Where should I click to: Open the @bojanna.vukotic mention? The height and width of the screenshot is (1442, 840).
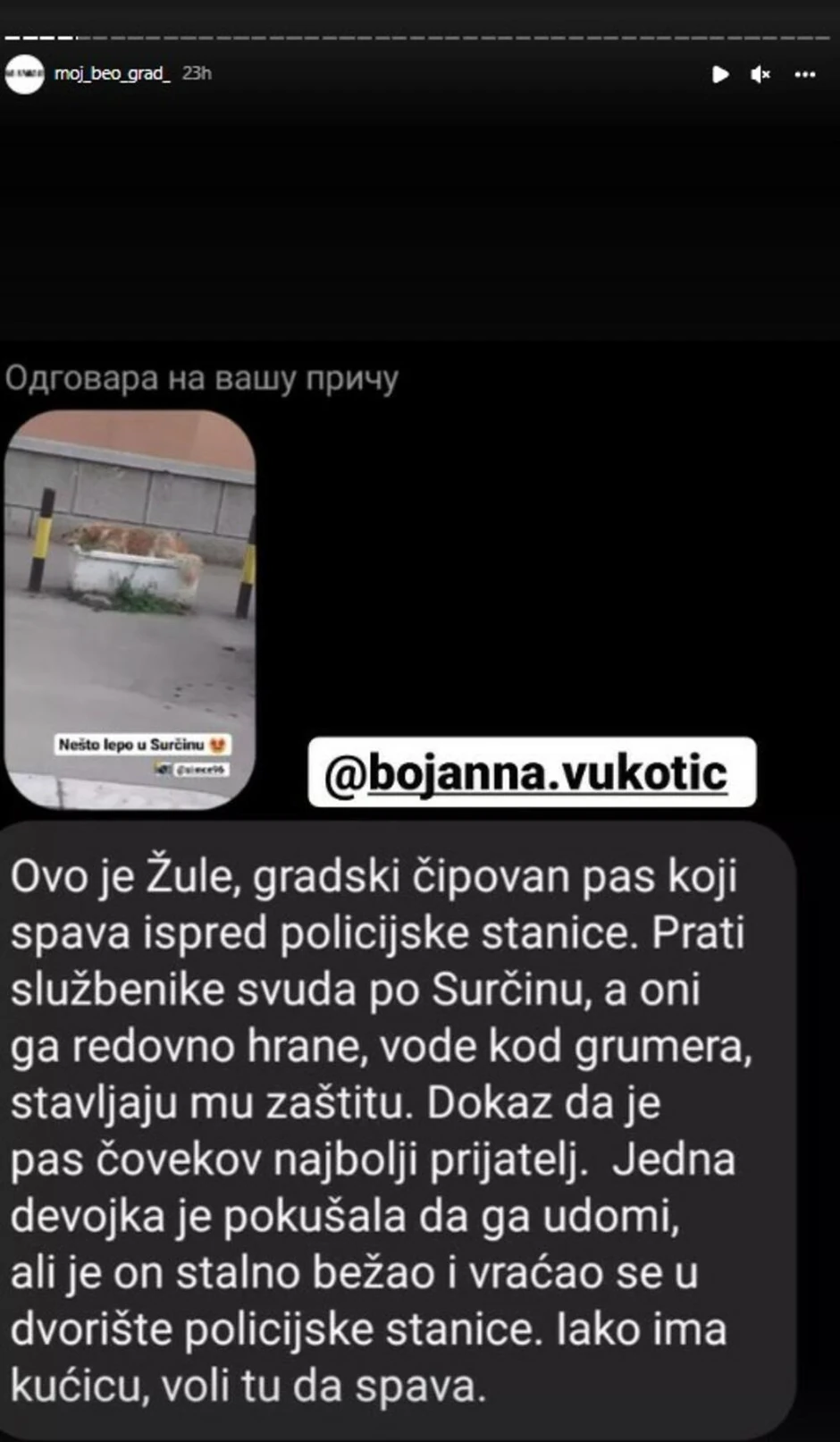(532, 772)
